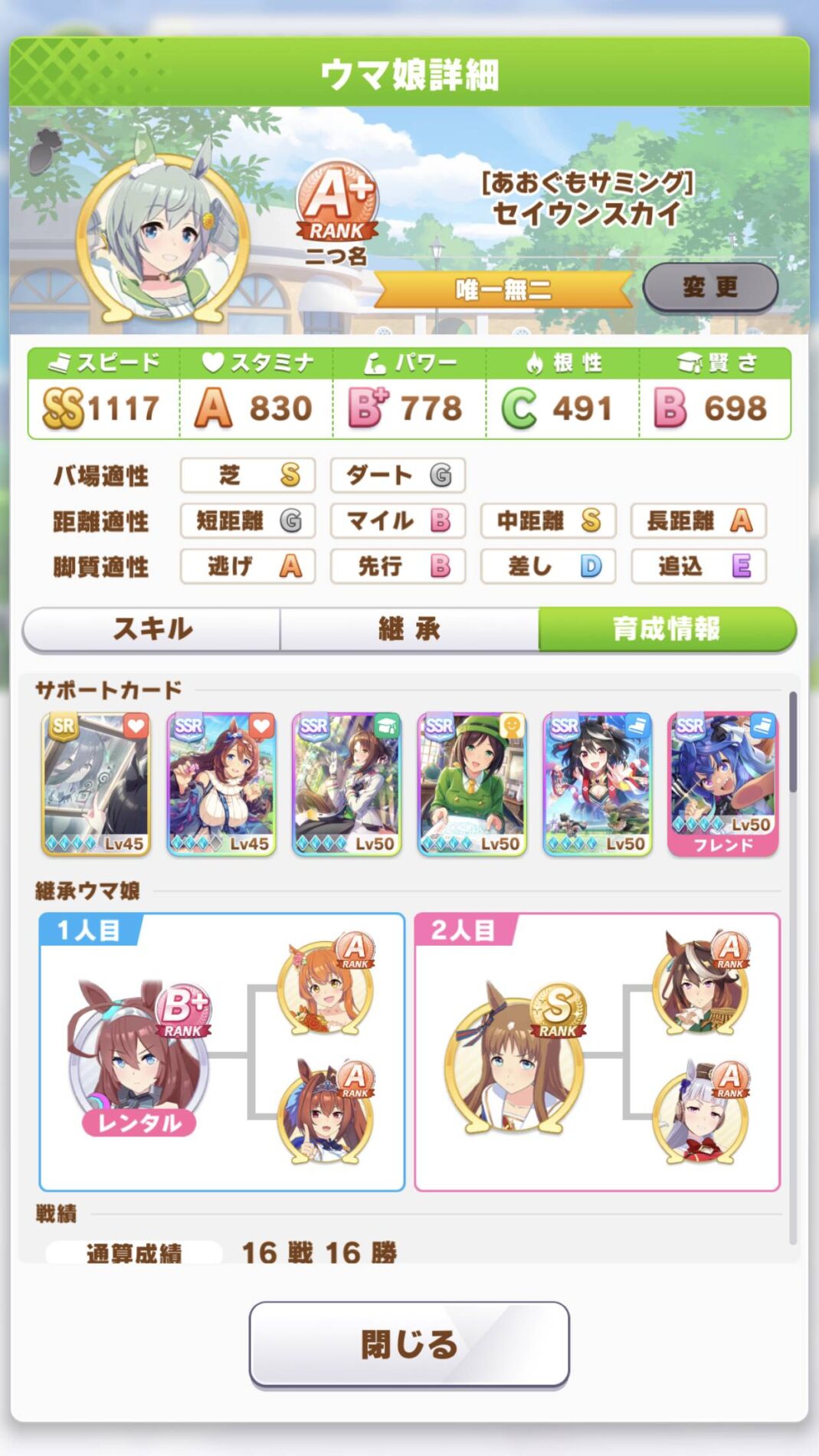Switch to the スキル tab
This screenshot has width=819, height=1456.
(x=152, y=630)
